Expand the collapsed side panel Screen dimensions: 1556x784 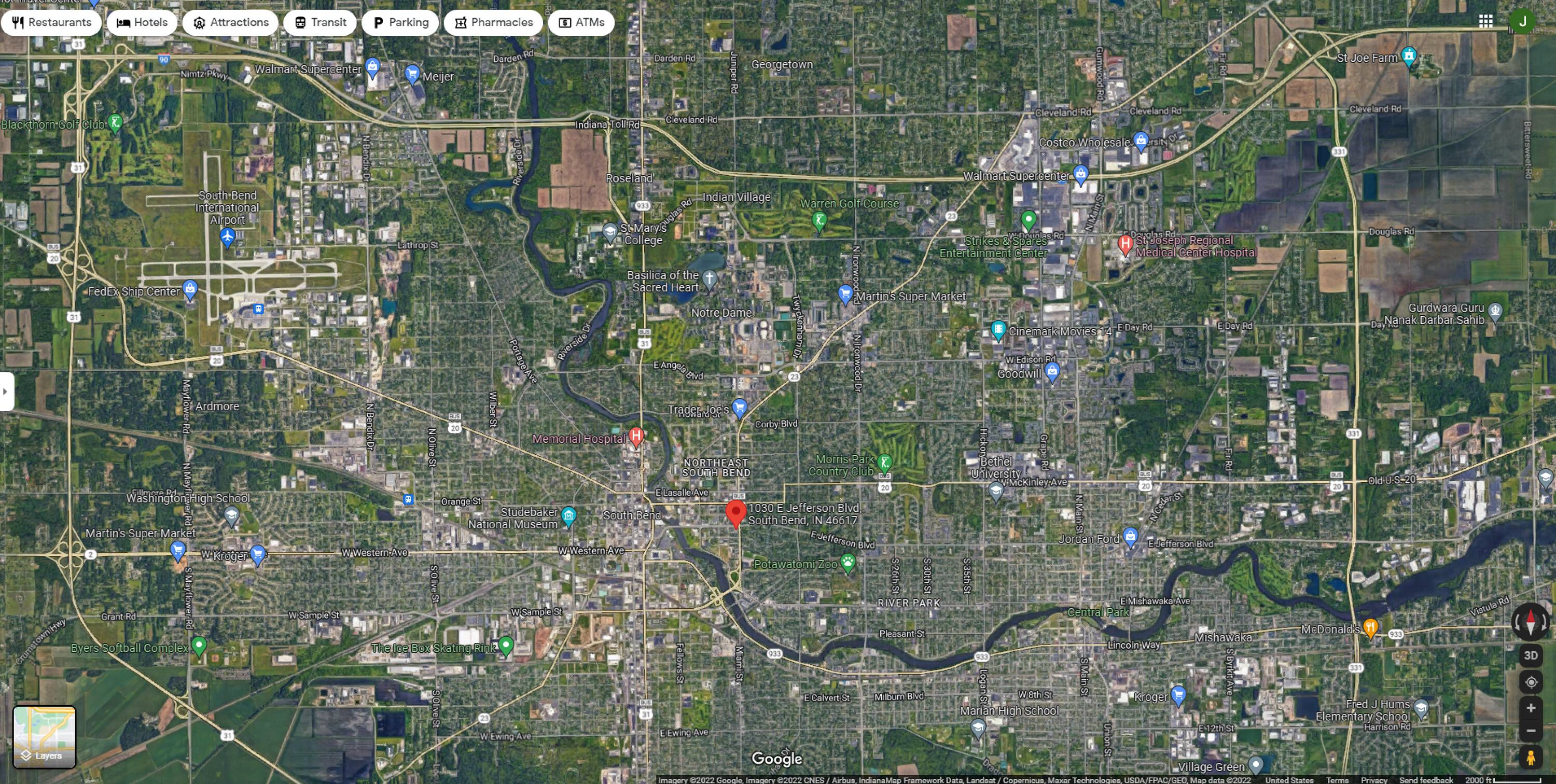point(6,391)
